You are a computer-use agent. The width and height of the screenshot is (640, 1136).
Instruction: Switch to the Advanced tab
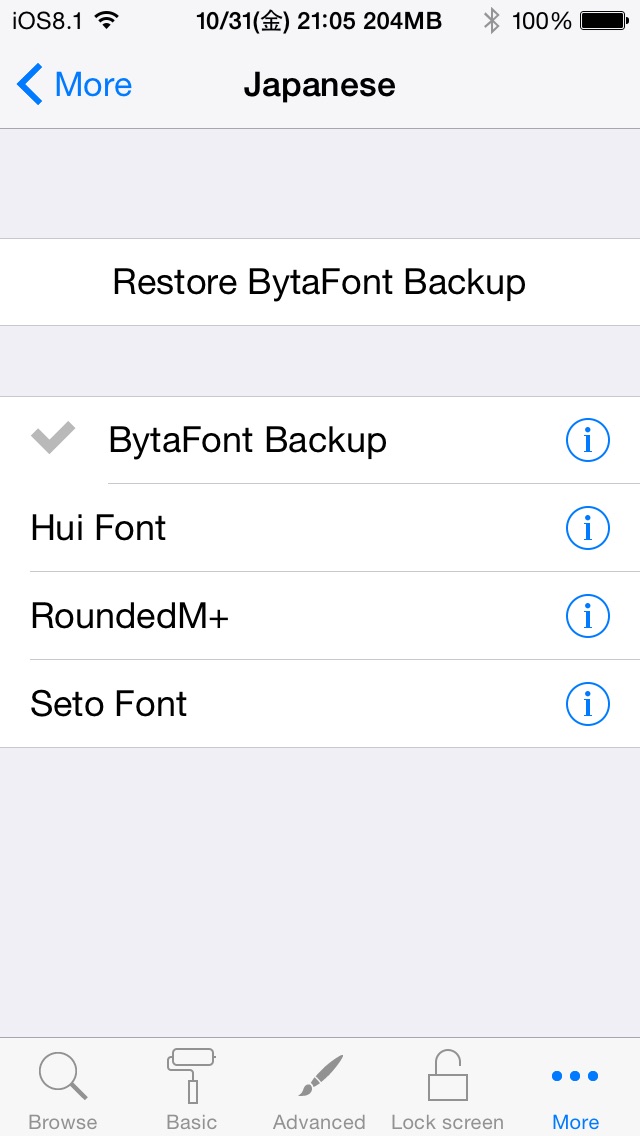tap(319, 1089)
